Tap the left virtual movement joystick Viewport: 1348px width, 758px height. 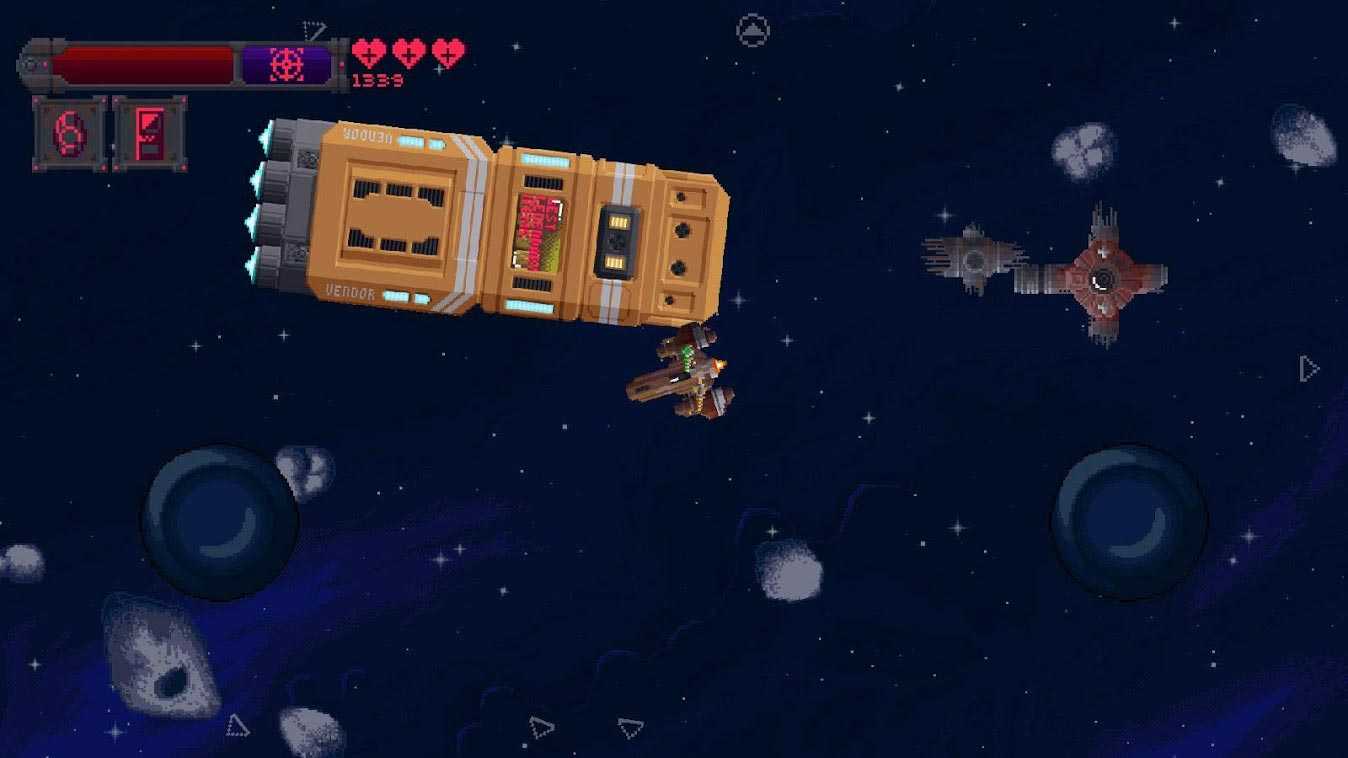pyautogui.click(x=219, y=522)
